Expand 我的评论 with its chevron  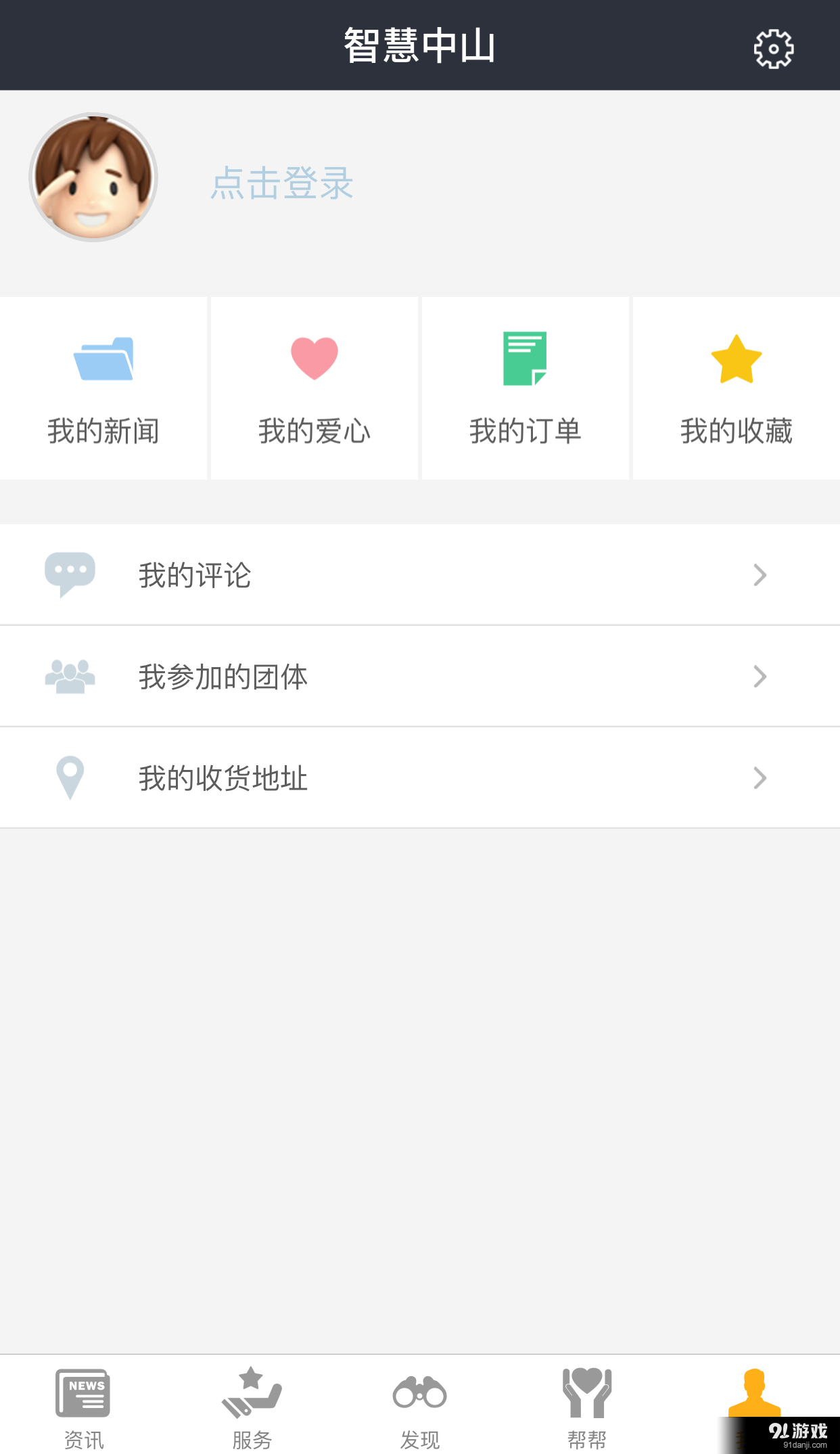[x=759, y=574]
